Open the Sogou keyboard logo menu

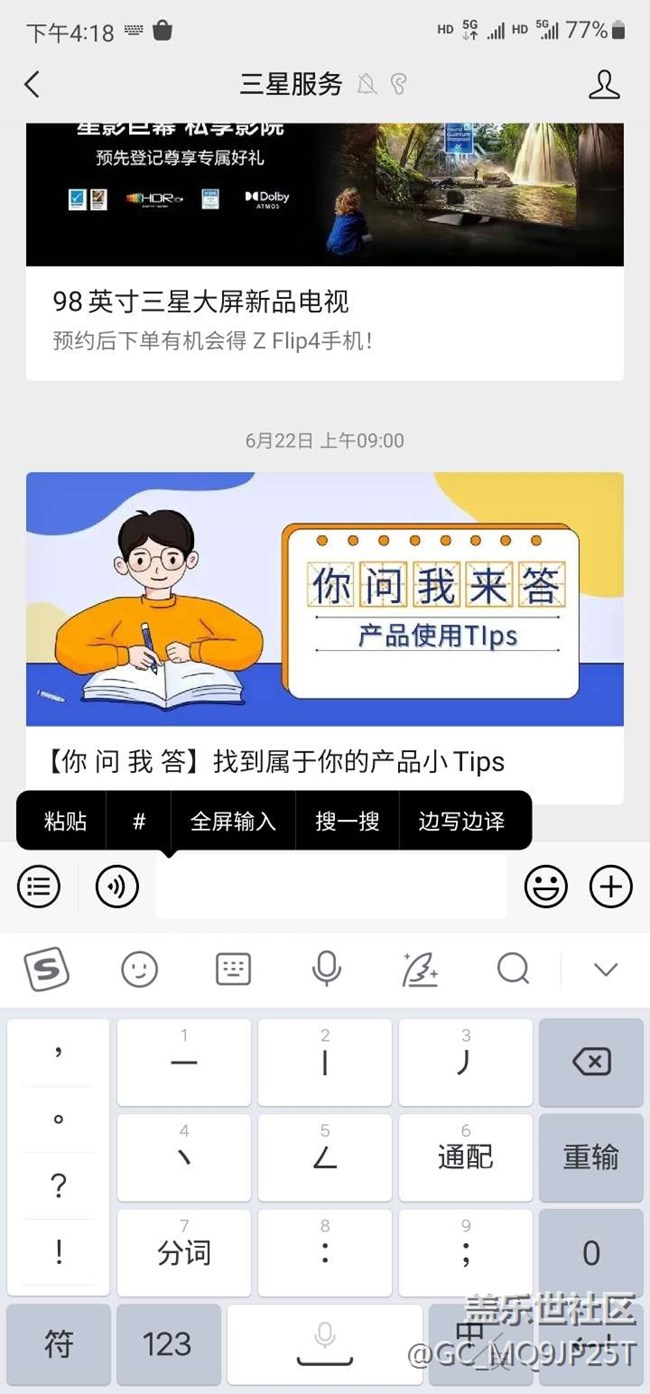tap(46, 968)
